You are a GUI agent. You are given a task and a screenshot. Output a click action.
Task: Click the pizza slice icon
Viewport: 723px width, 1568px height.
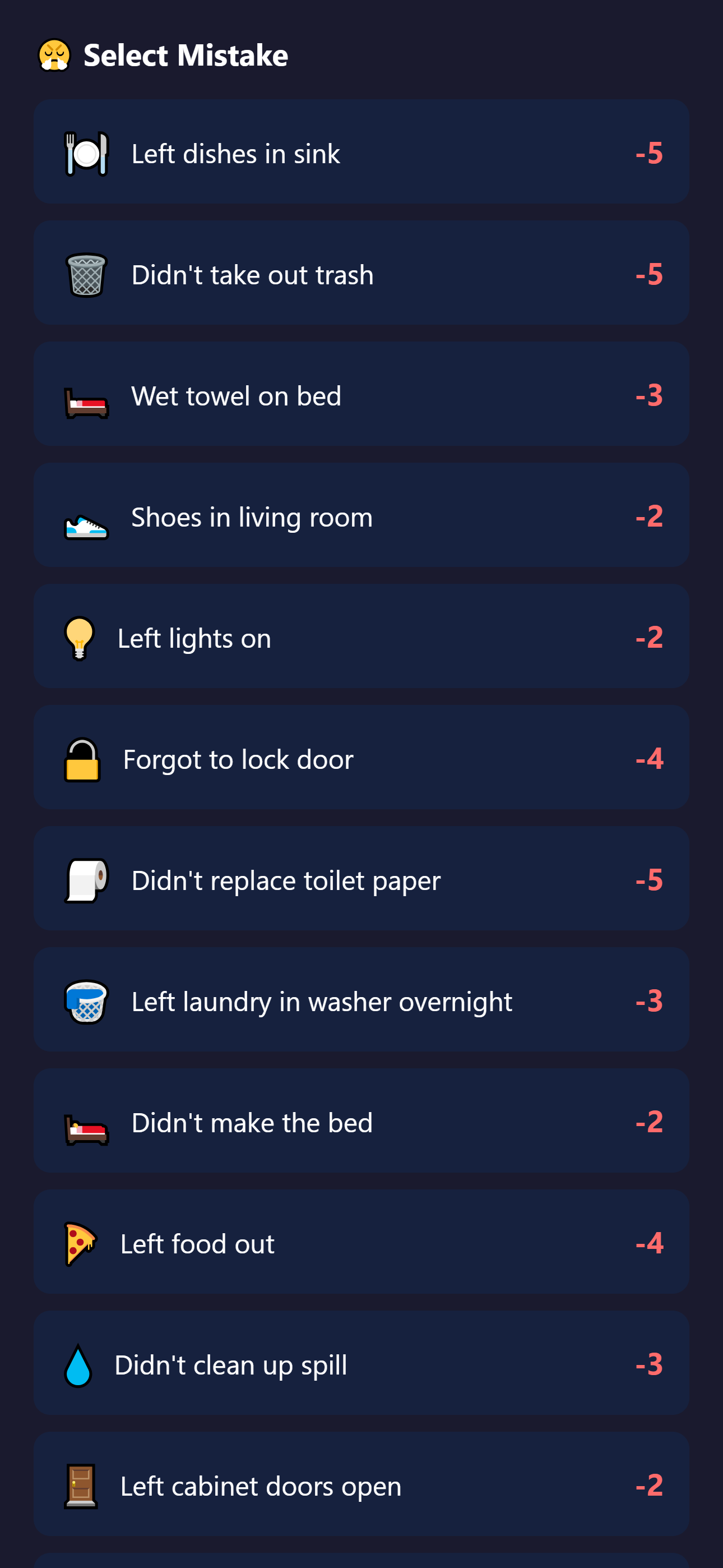click(x=80, y=1243)
